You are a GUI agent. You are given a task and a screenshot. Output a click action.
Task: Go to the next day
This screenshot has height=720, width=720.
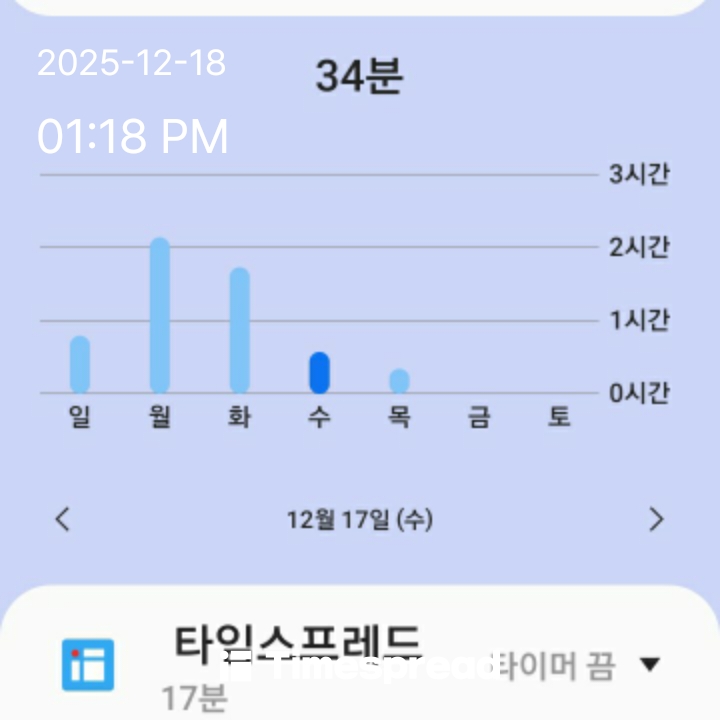[x=656, y=519]
